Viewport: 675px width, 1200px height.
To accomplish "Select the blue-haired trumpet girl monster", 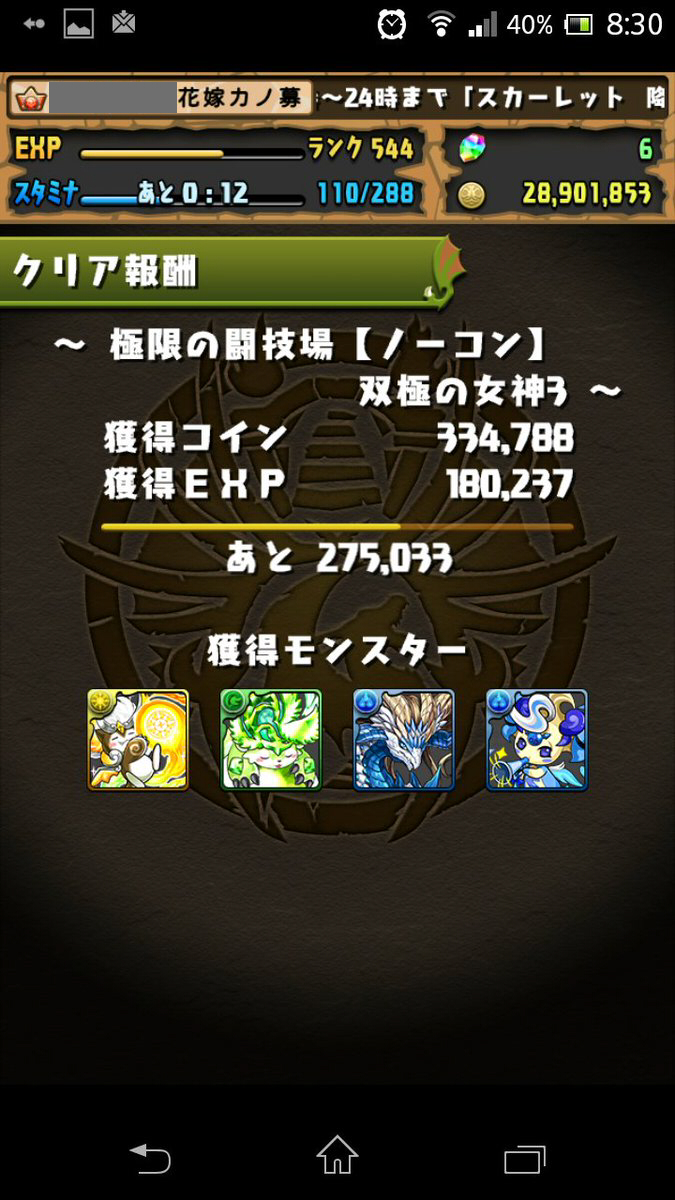I will click(x=537, y=740).
